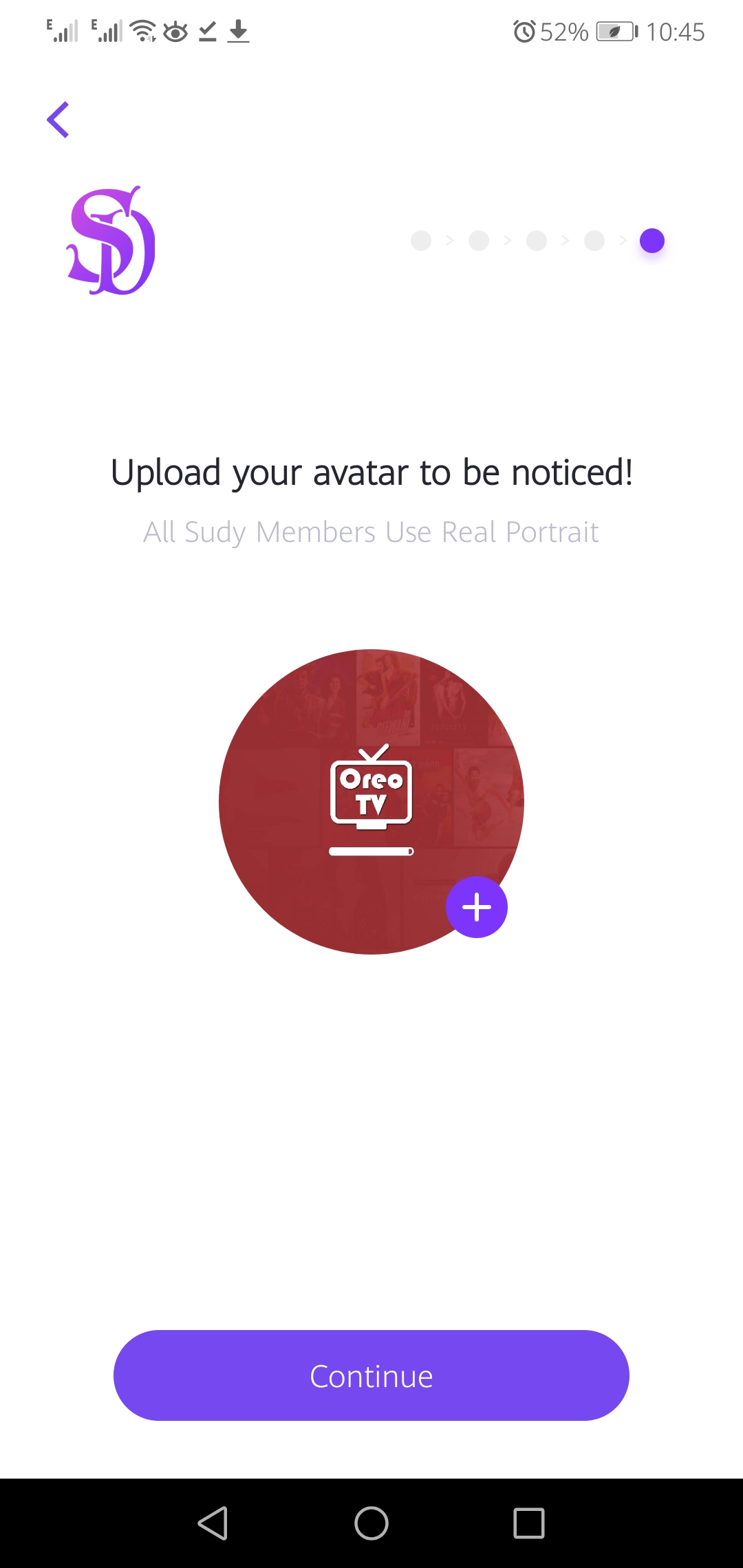Tap the system home button

371,1523
